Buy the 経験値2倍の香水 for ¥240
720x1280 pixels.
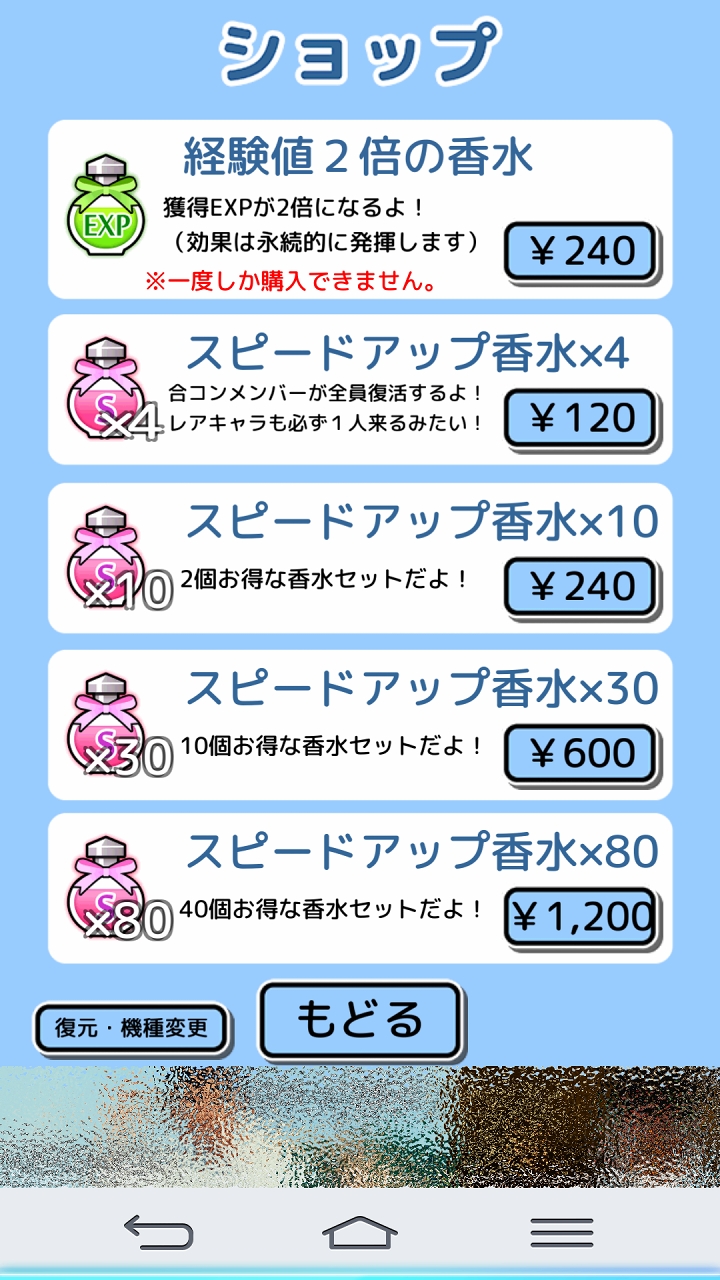click(579, 251)
